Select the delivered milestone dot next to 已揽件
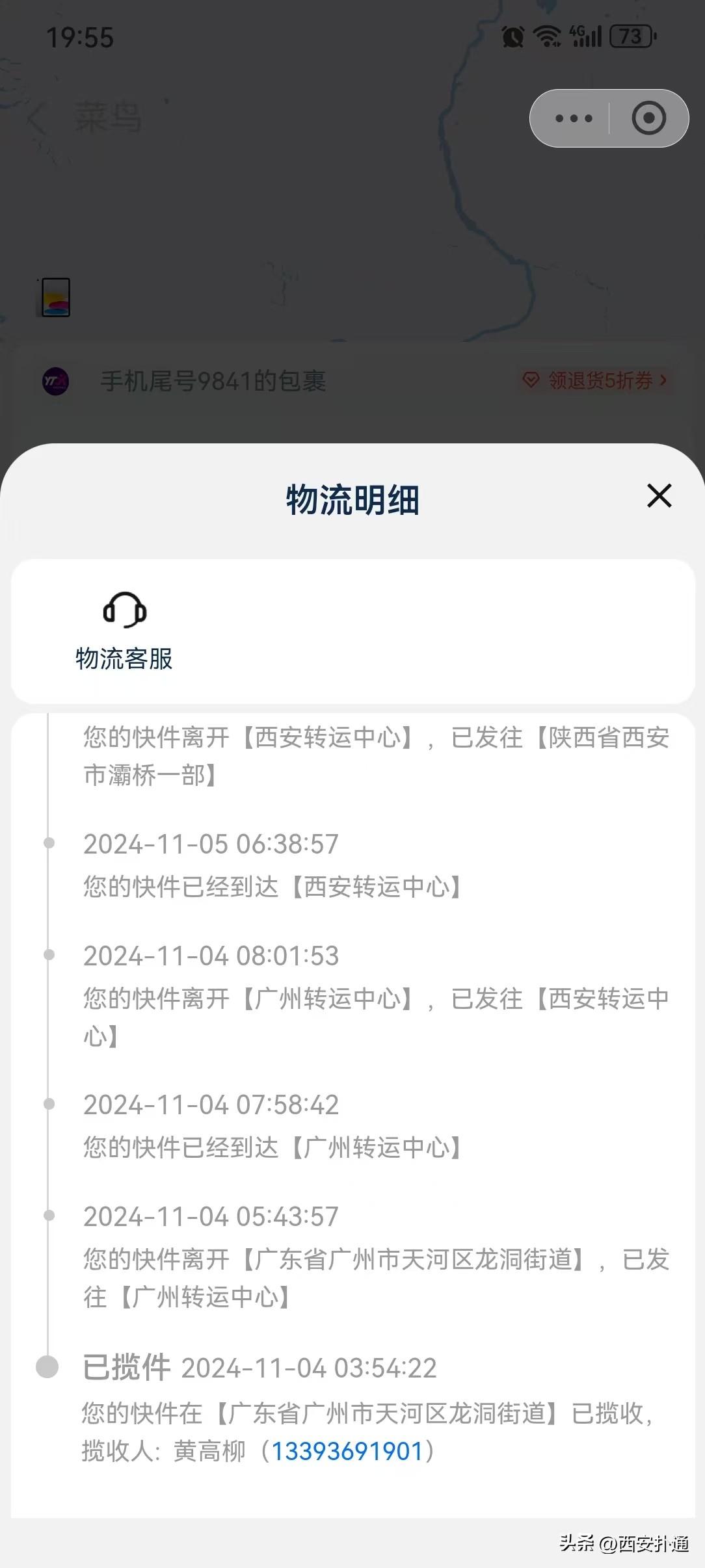 pyautogui.click(x=49, y=1365)
